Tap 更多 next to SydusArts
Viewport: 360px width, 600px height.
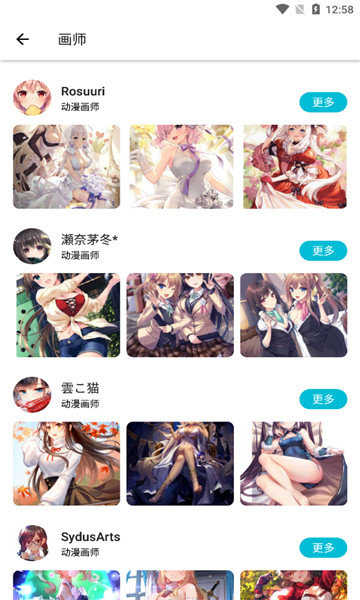(323, 548)
